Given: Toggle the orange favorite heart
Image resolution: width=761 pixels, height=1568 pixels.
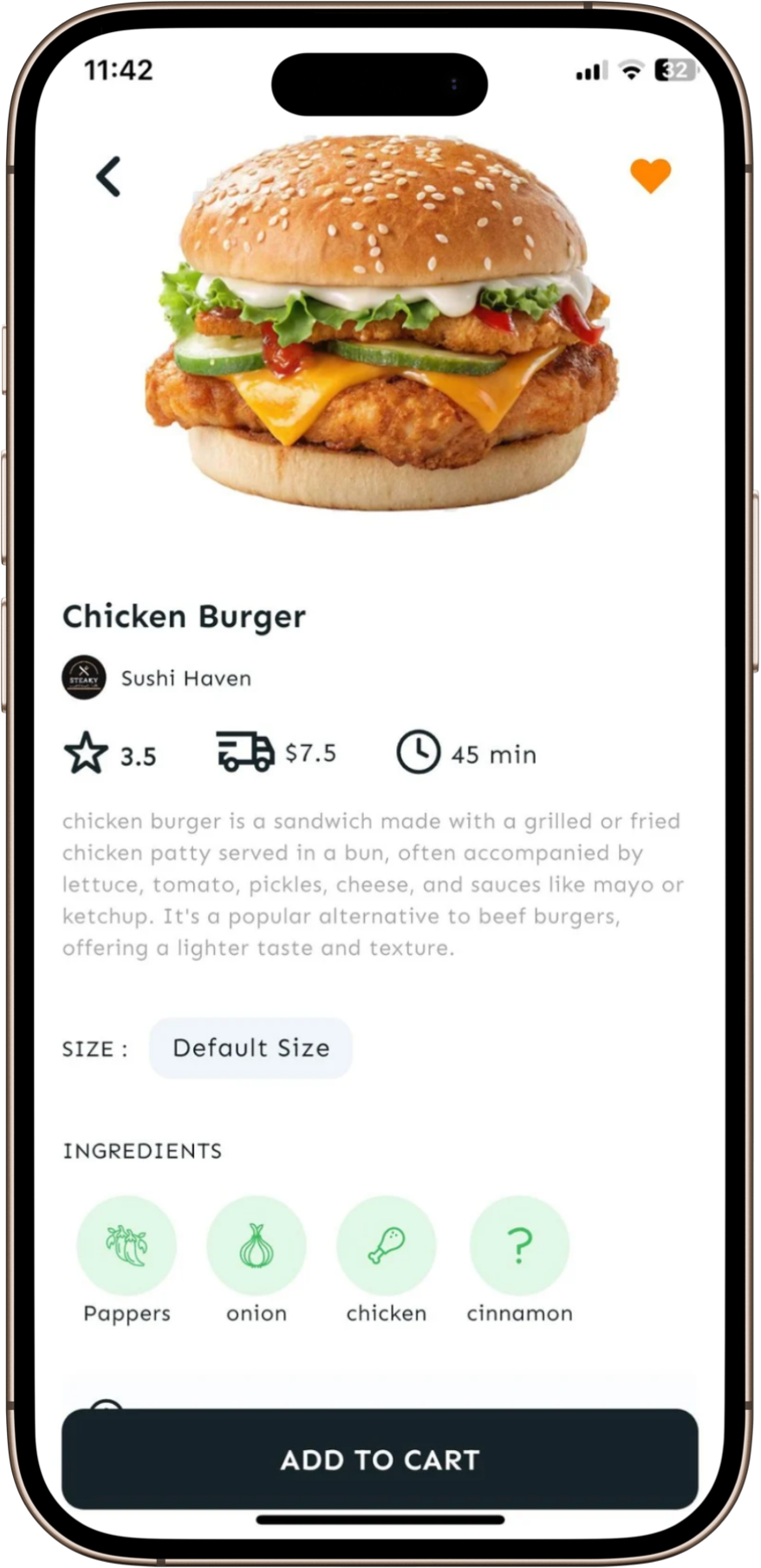Looking at the screenshot, I should pos(650,176).
